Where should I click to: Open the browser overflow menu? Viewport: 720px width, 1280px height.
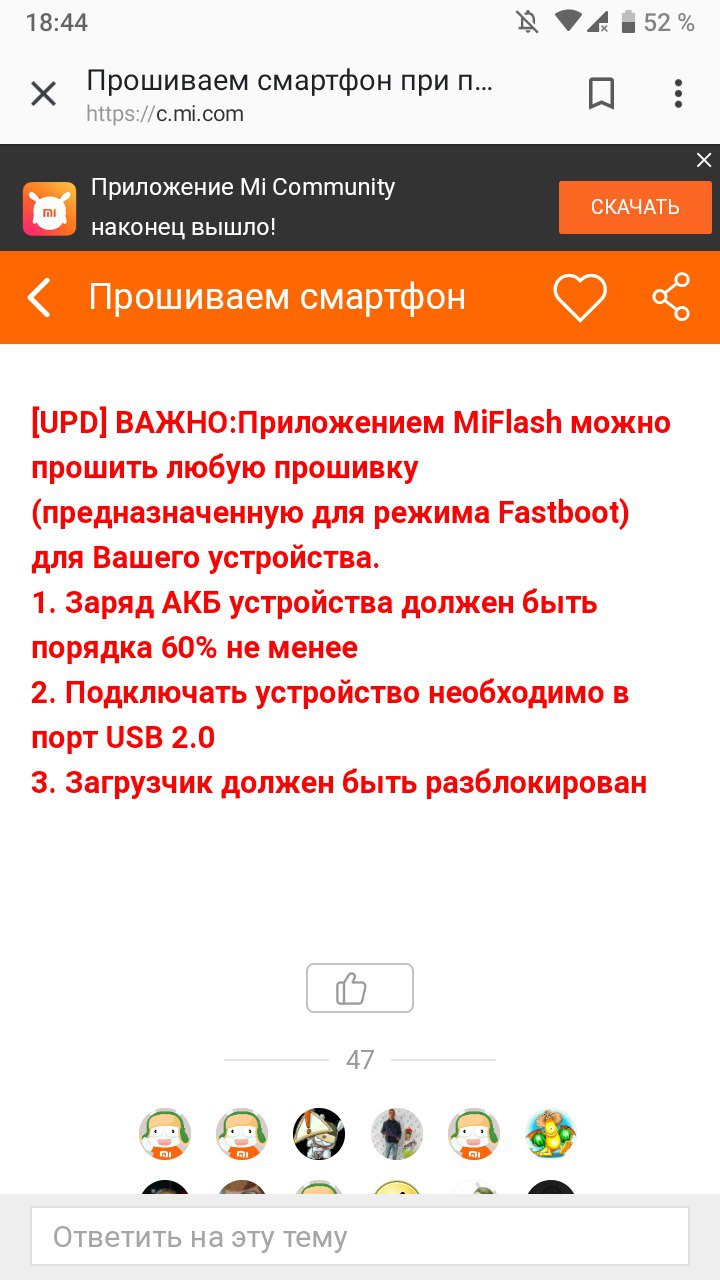point(678,94)
